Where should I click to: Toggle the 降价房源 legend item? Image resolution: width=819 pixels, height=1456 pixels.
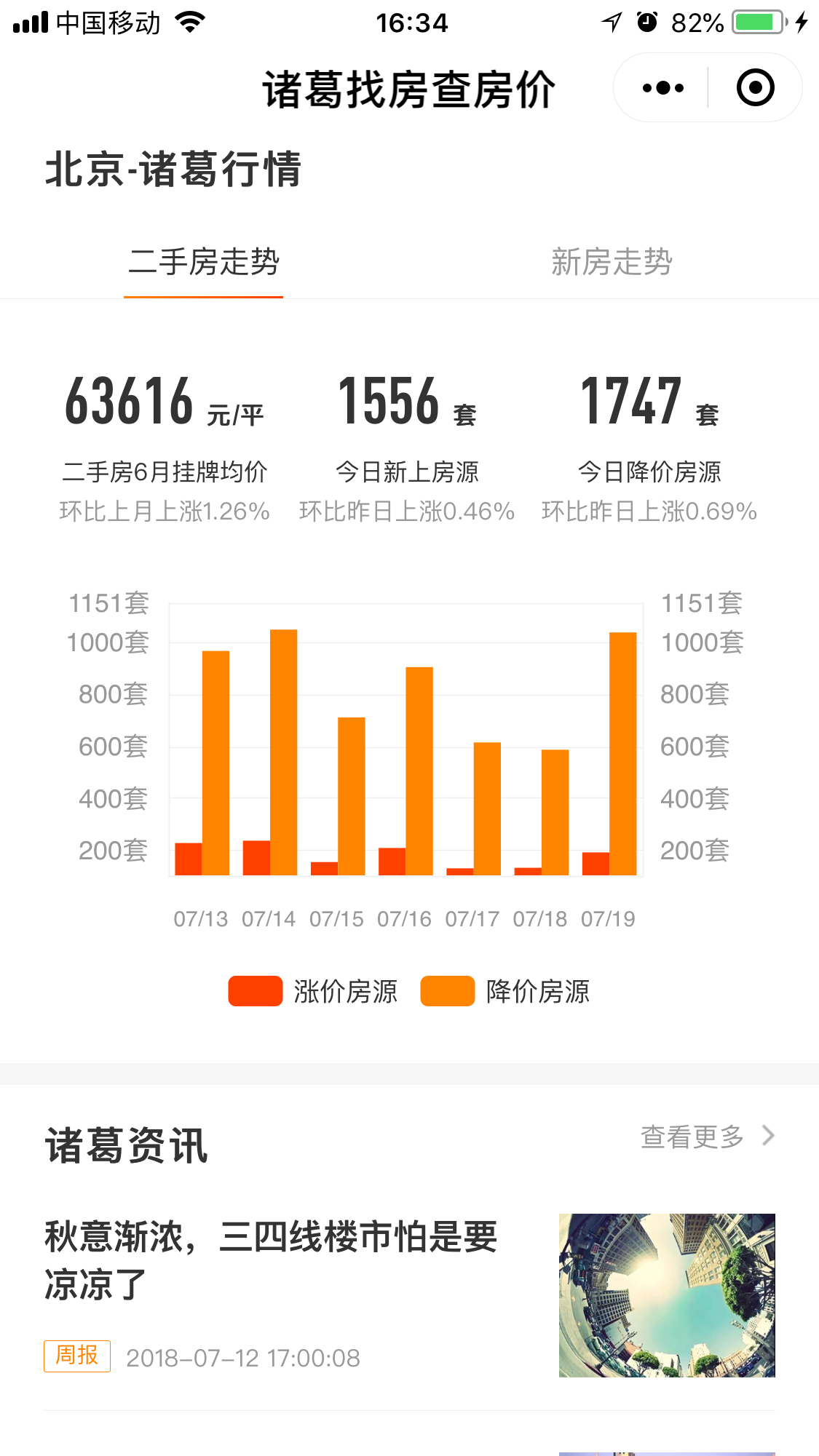click(505, 991)
